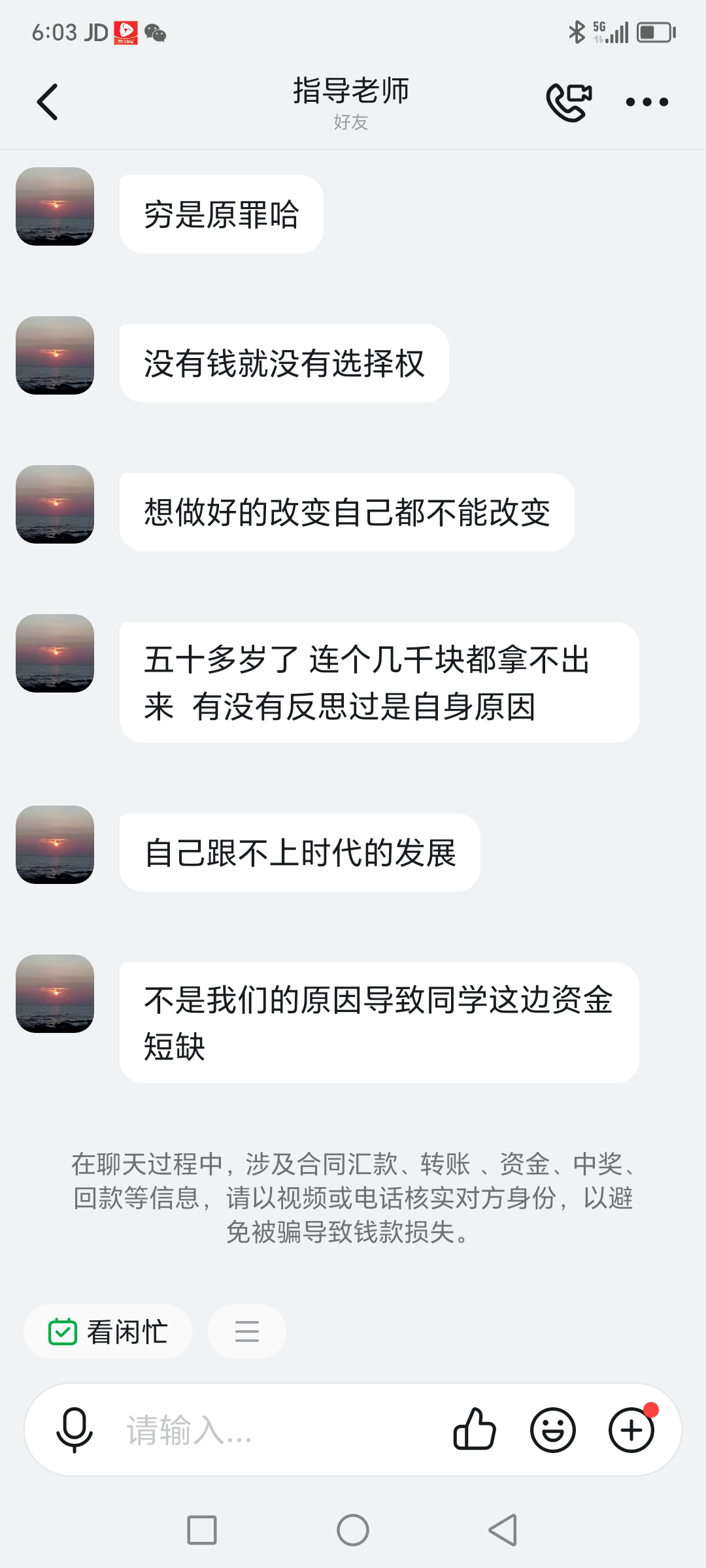706x1568 pixels.
Task: Tap the 看闲忙 chip
Action: (108, 1331)
